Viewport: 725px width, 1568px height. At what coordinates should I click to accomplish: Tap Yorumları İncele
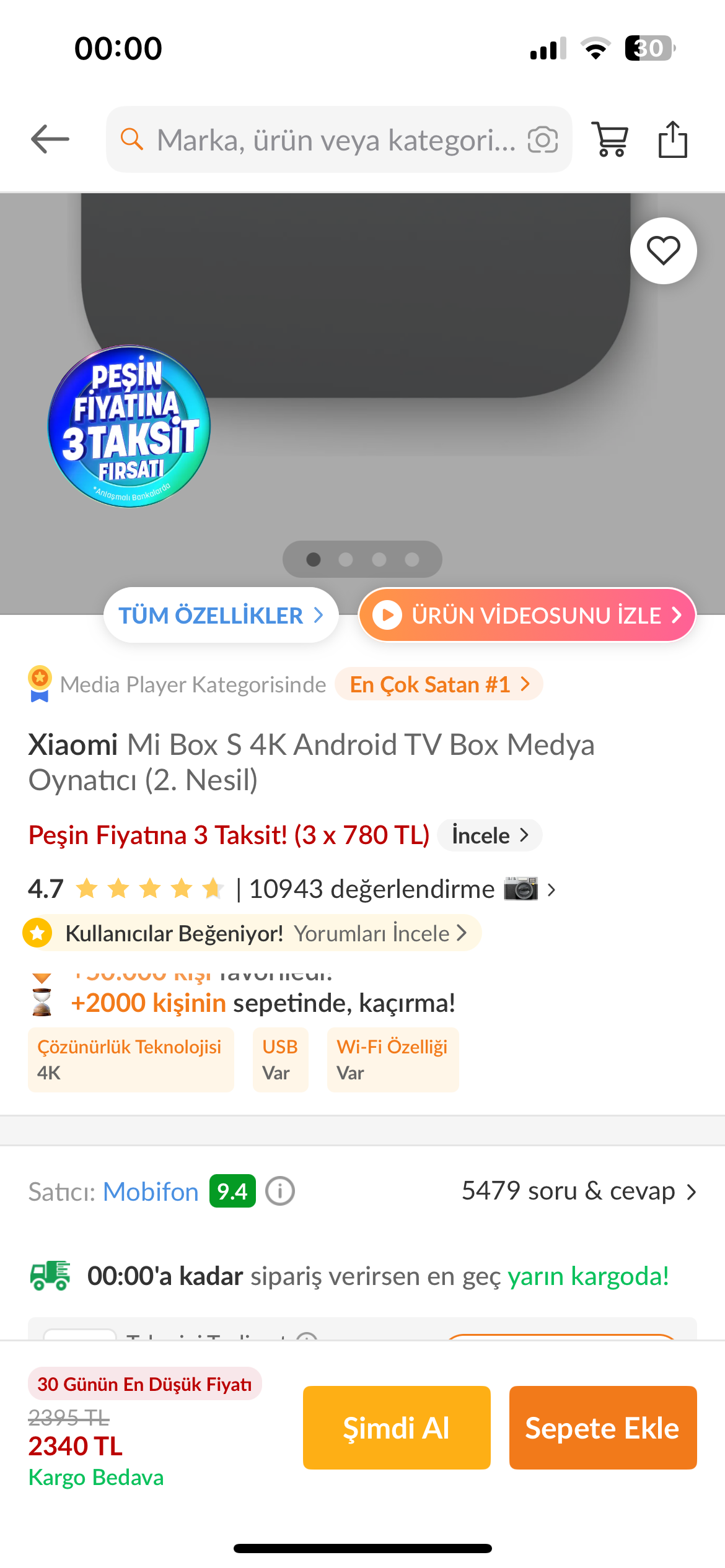(379, 933)
